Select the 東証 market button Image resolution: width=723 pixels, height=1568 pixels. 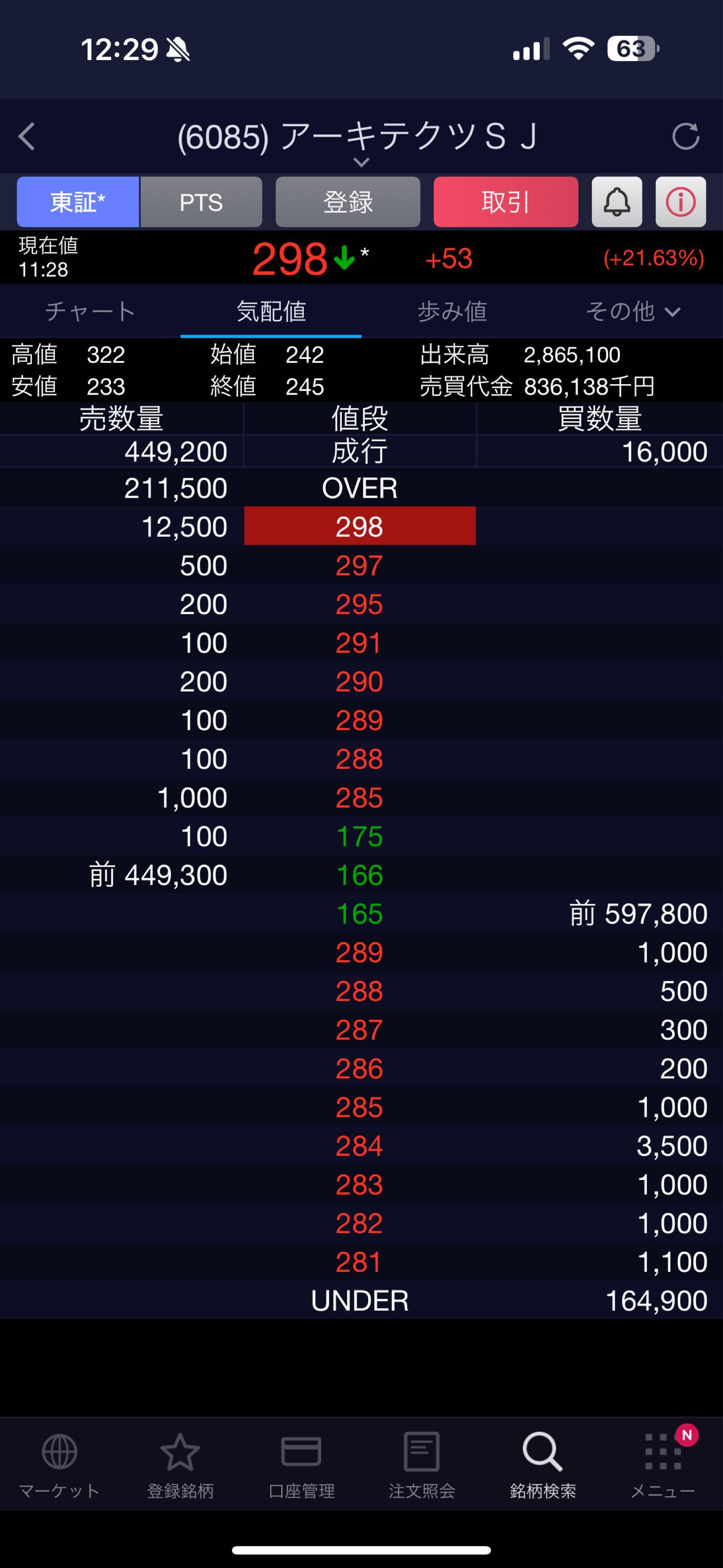[78, 202]
